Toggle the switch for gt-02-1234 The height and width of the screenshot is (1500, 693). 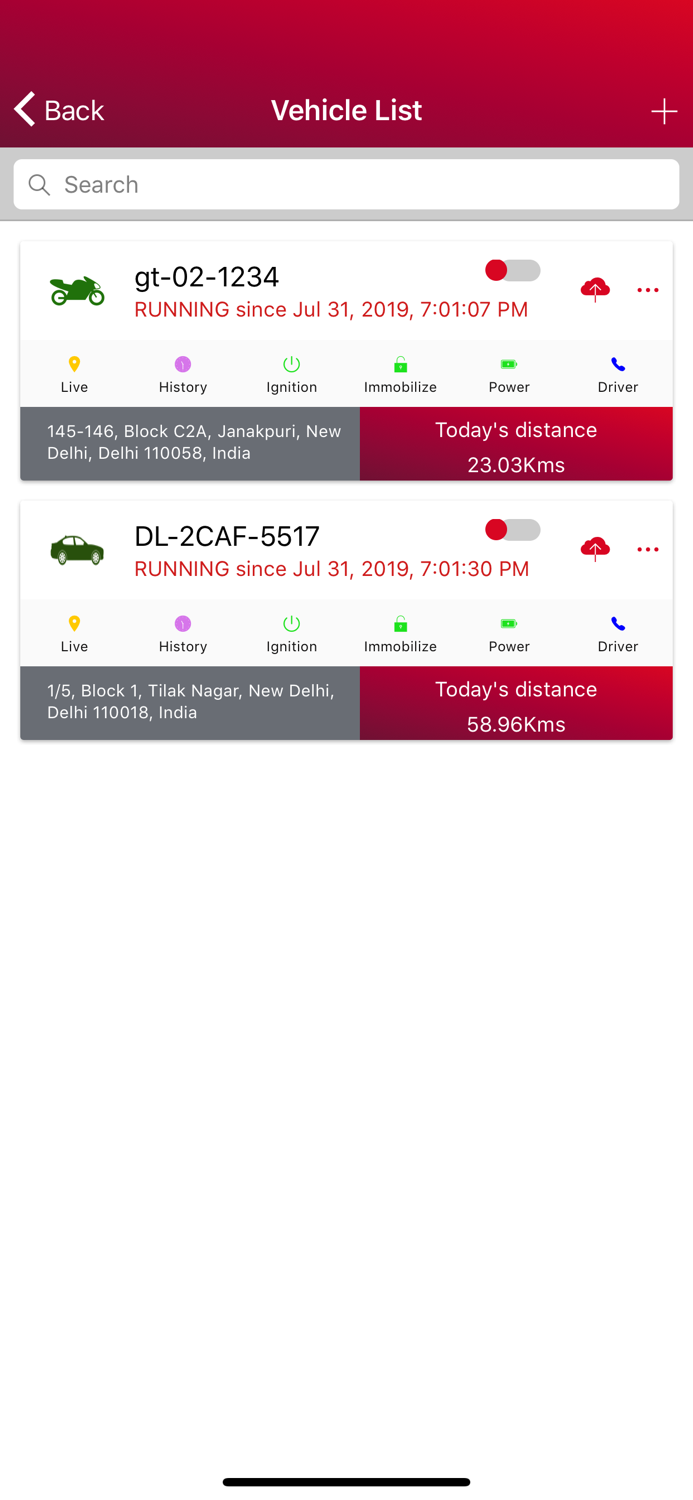(513, 270)
